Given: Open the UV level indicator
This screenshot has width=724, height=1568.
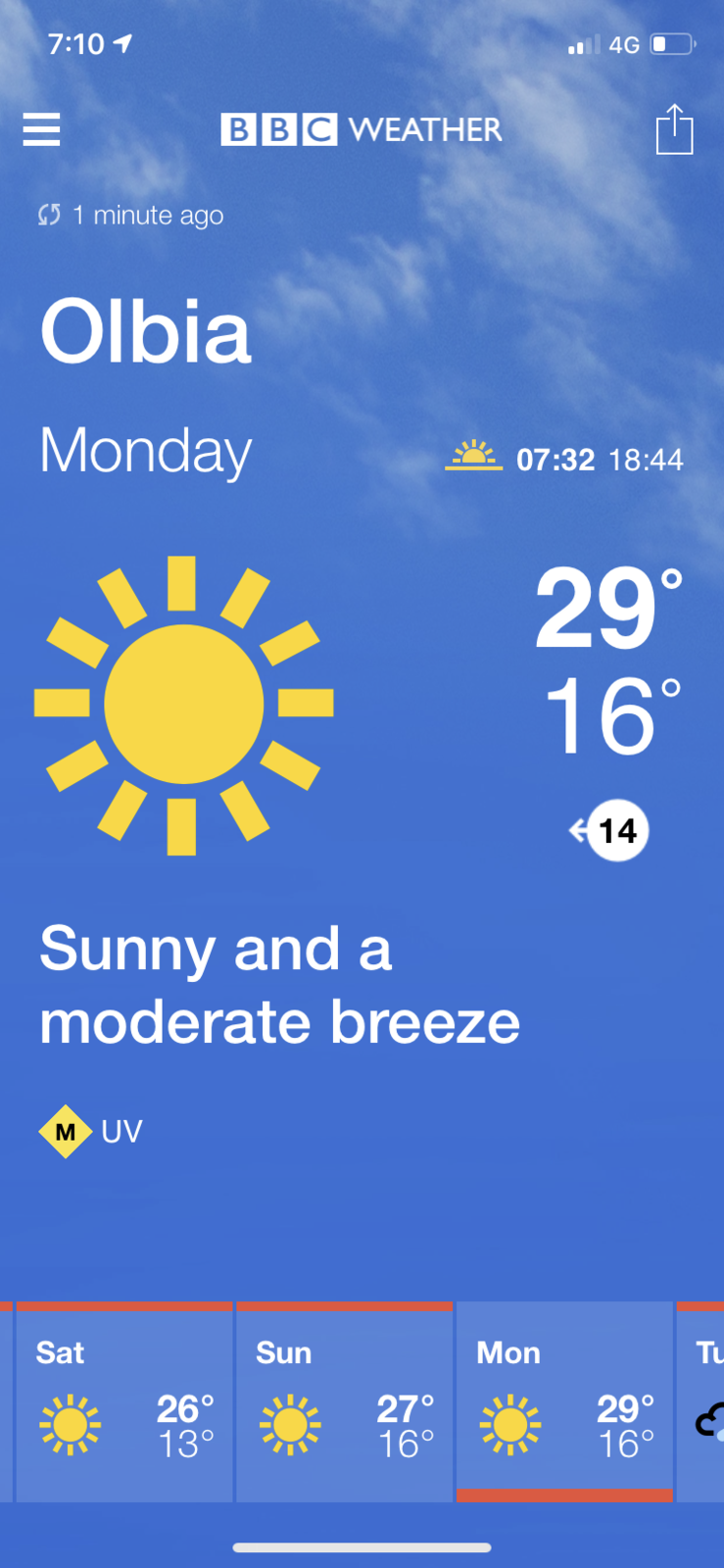Looking at the screenshot, I should 90,1132.
